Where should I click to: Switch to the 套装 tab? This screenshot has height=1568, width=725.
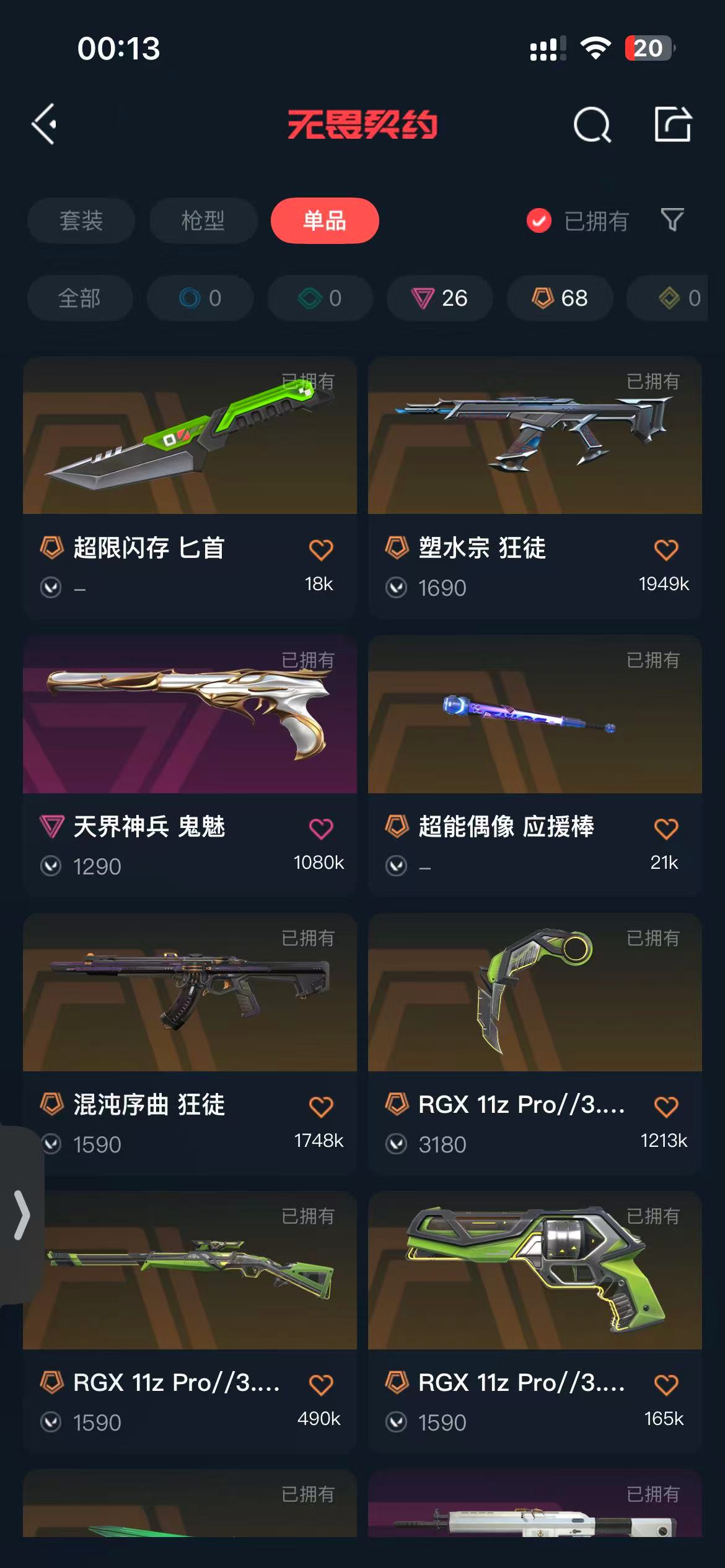point(81,221)
